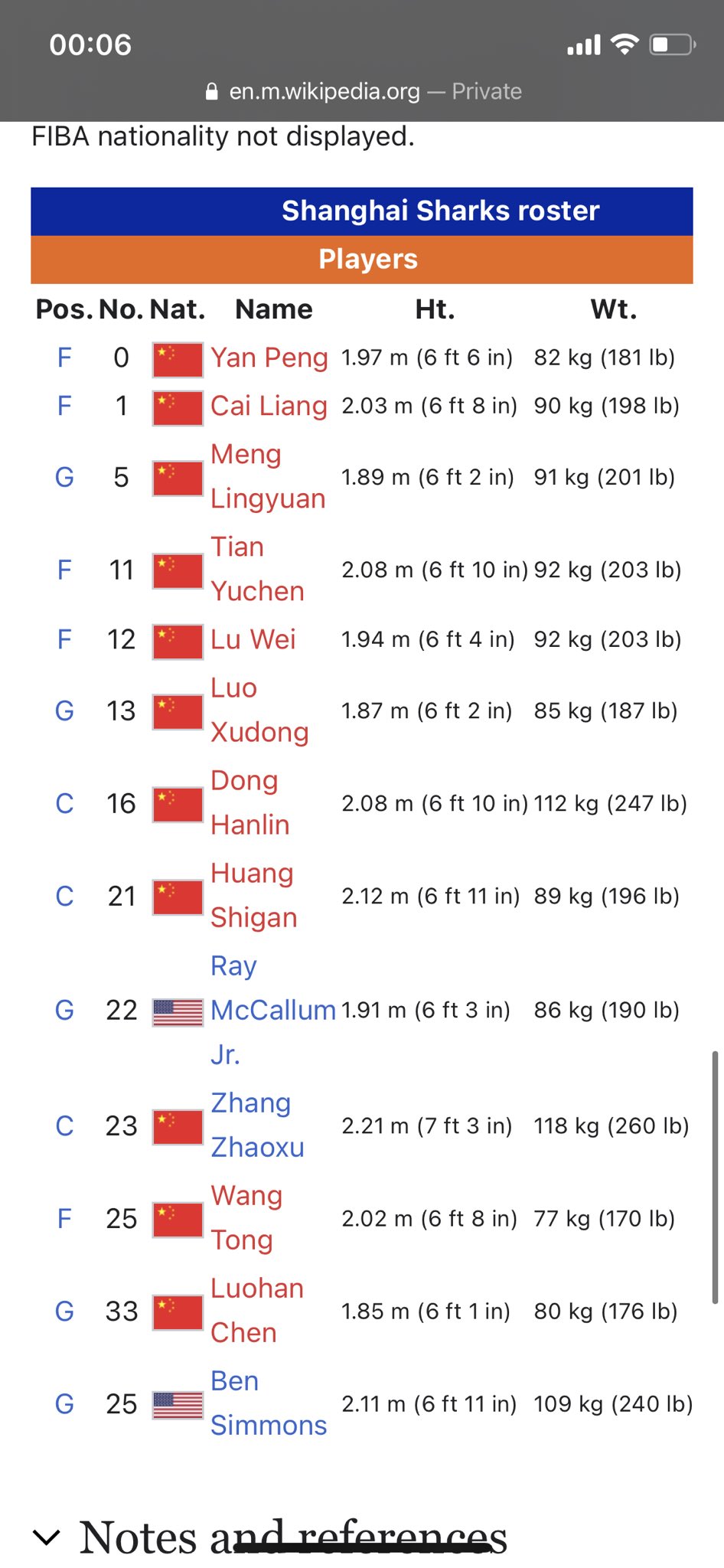This screenshot has height=1568, width=724.
Task: Click the Wi-Fi icon in the status bar
Action: [x=625, y=44]
